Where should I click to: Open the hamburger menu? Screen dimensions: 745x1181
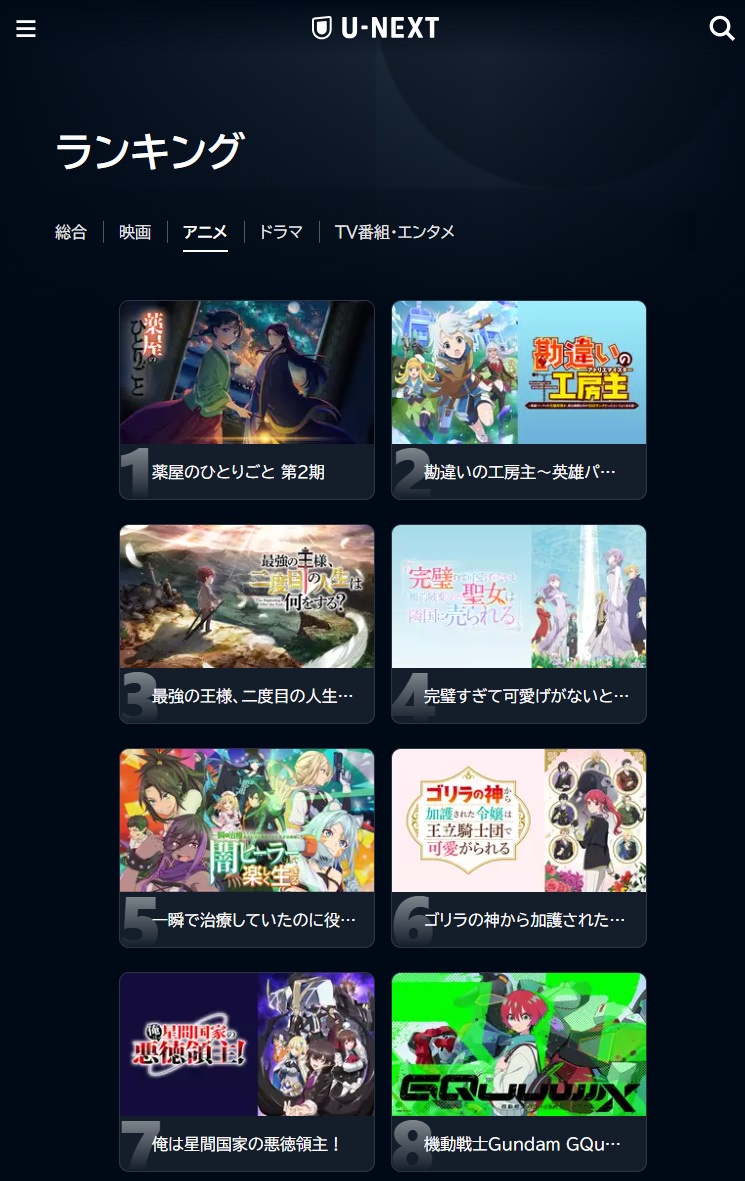26,29
